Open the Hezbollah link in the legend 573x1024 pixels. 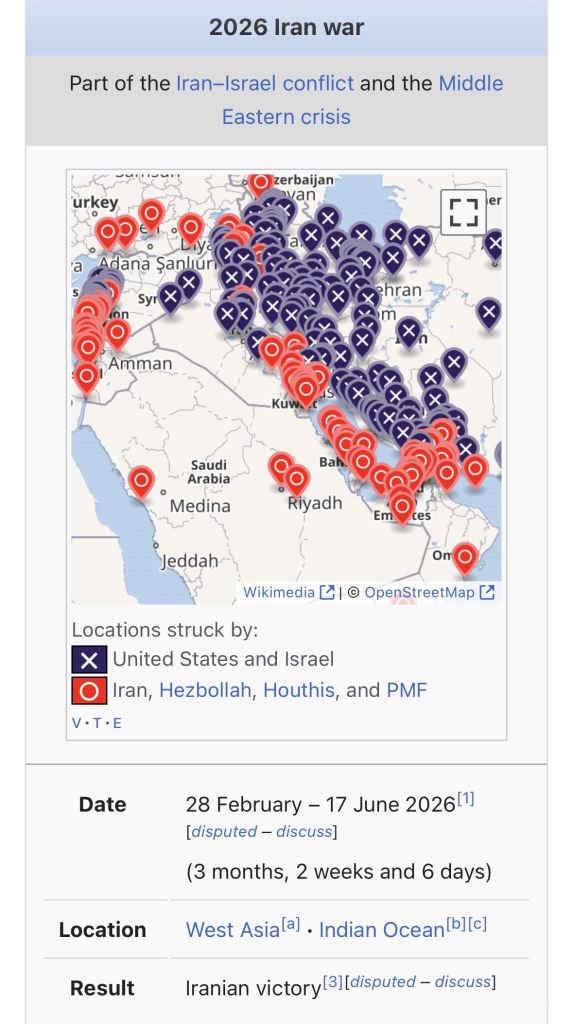coord(205,690)
